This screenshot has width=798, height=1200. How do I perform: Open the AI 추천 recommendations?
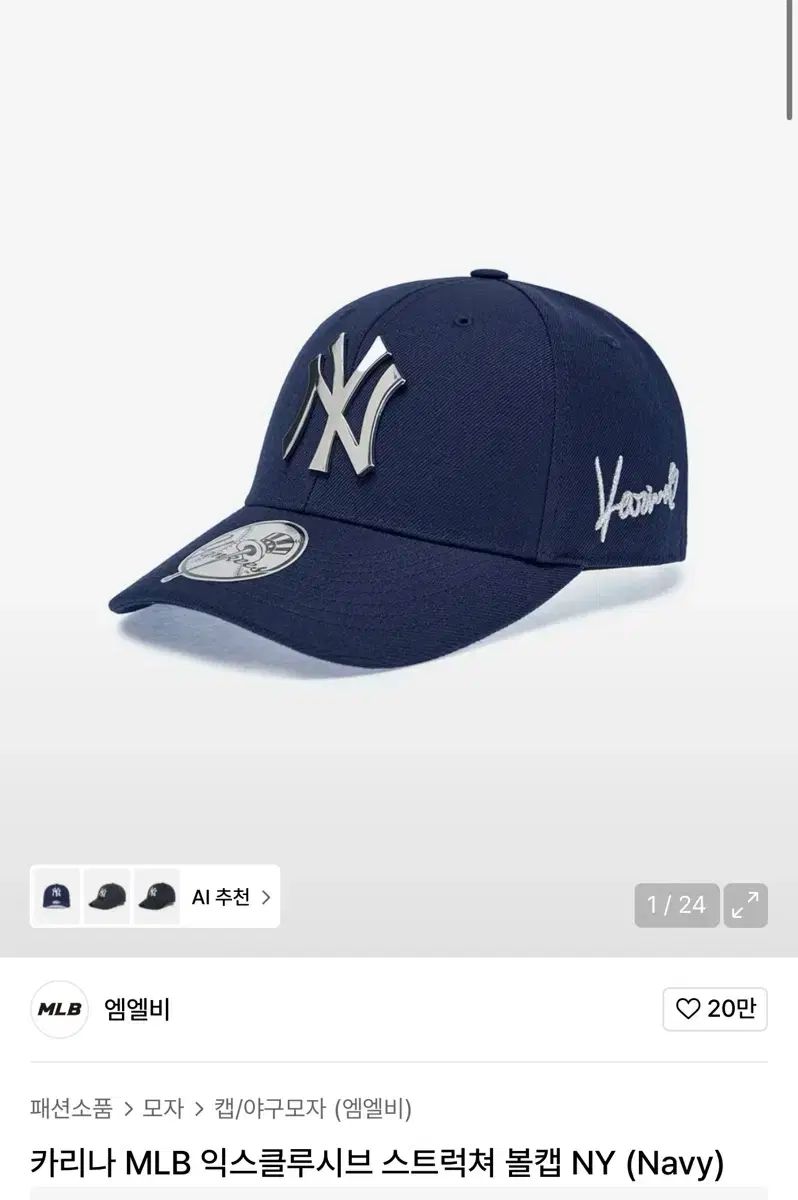[x=230, y=896]
